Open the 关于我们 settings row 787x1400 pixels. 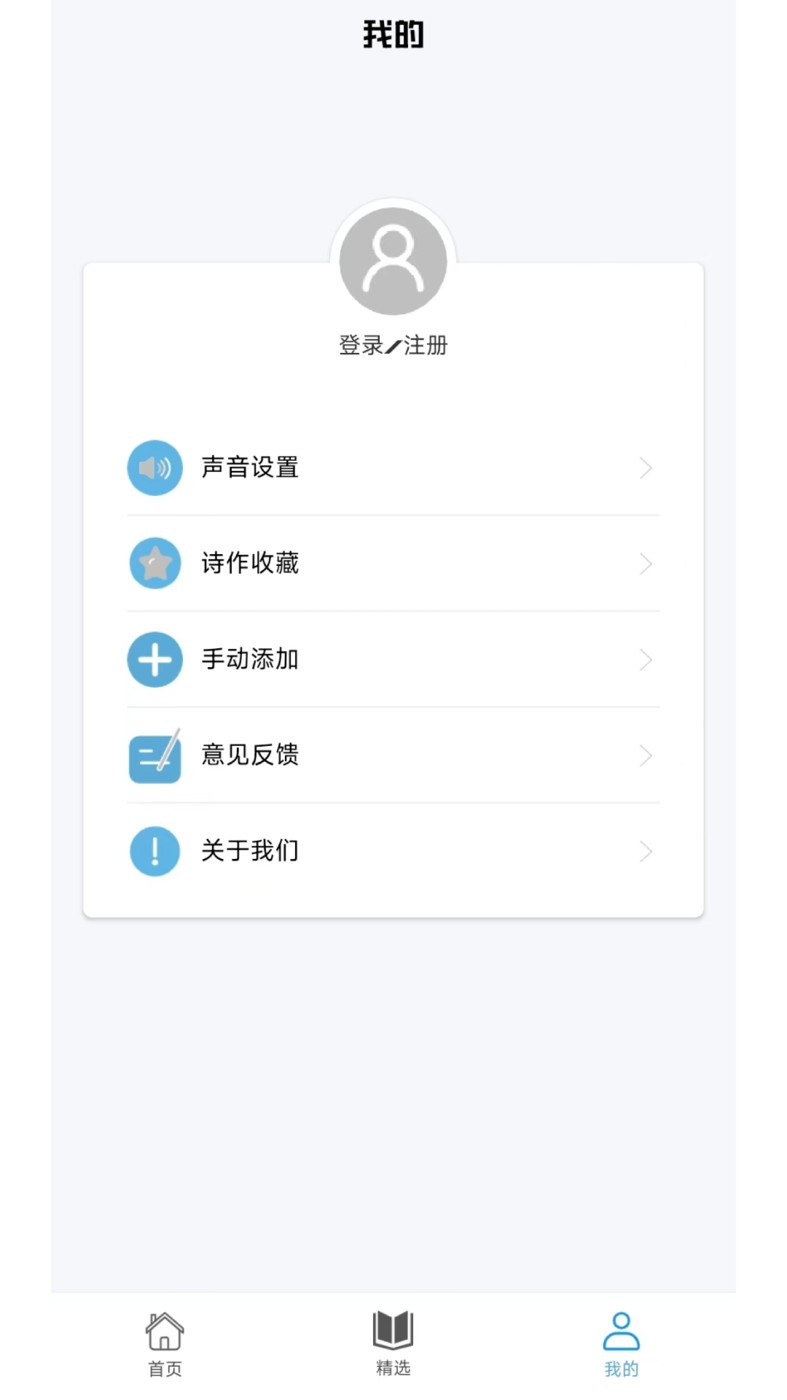[393, 851]
